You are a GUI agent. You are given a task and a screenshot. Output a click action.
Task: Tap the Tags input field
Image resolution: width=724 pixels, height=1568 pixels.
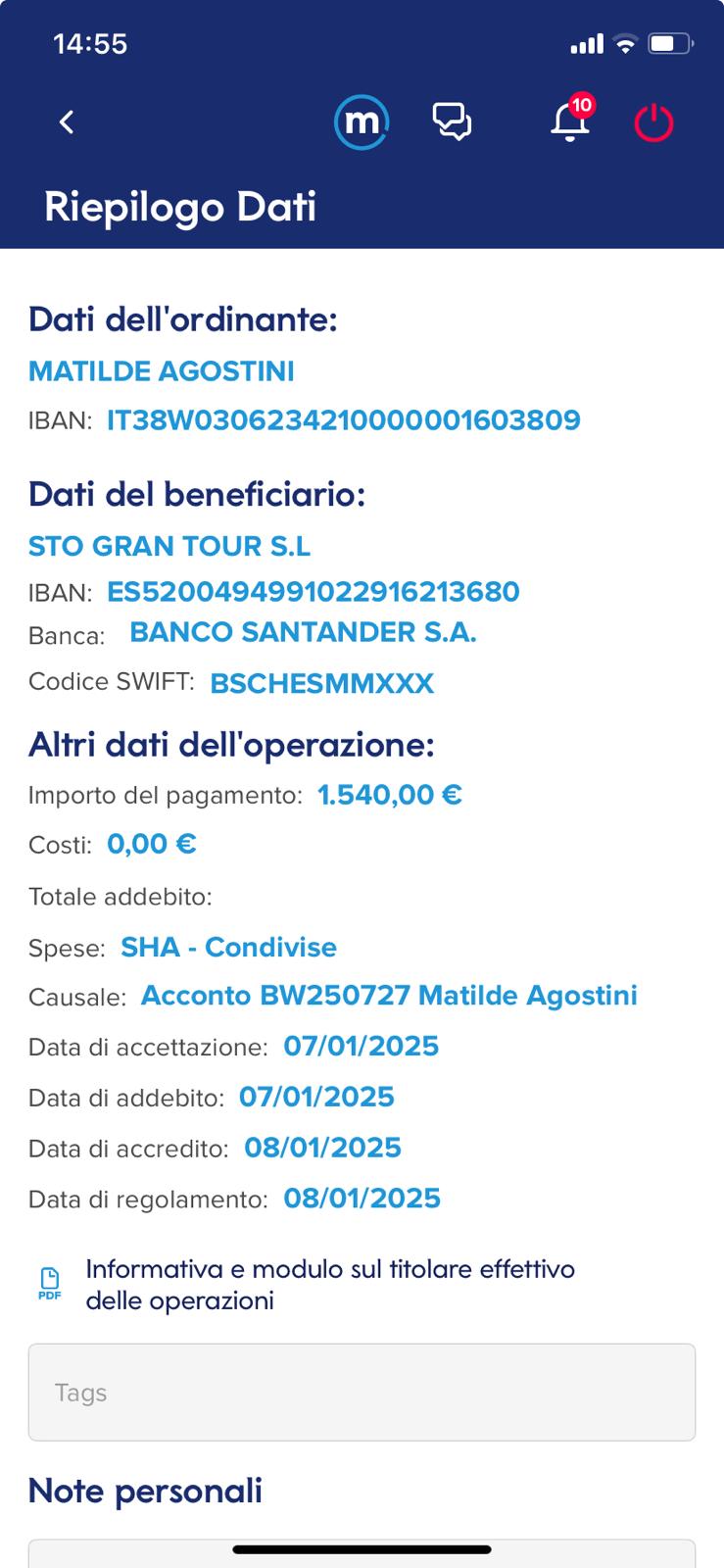pyautogui.click(x=362, y=1393)
